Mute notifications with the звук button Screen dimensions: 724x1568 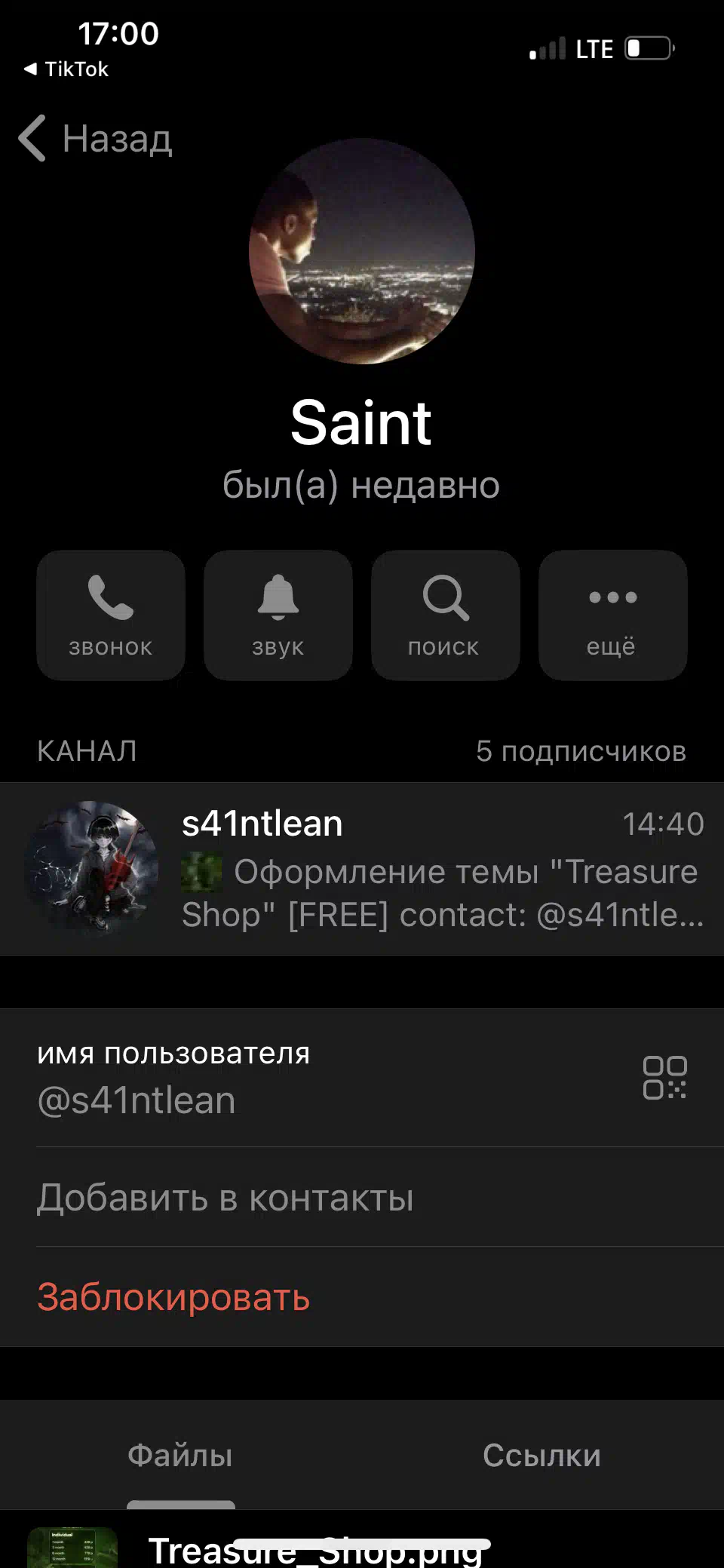pyautogui.click(x=278, y=615)
